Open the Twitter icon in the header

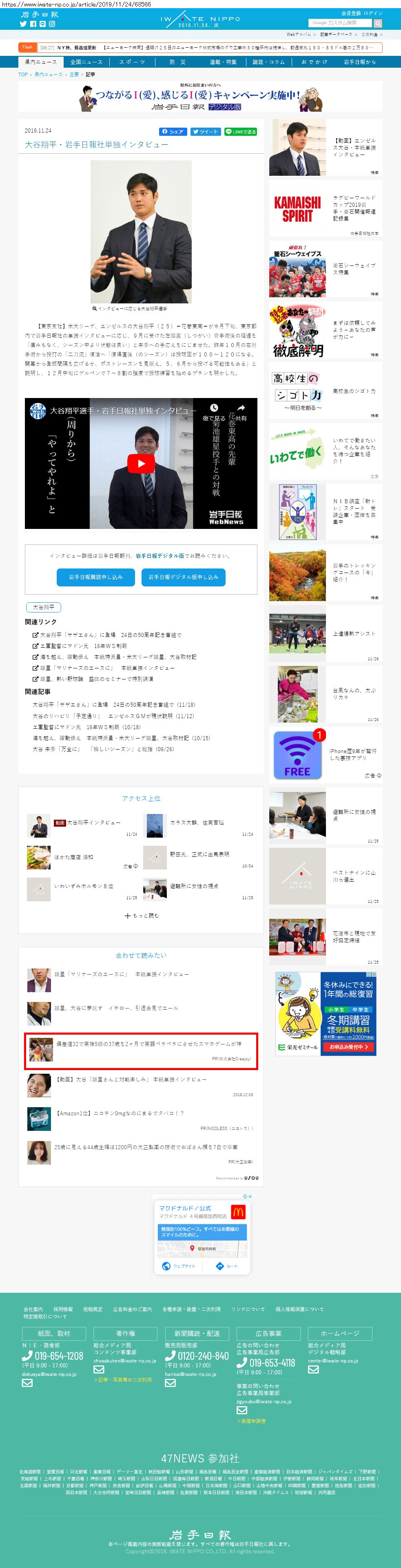click(x=23, y=24)
